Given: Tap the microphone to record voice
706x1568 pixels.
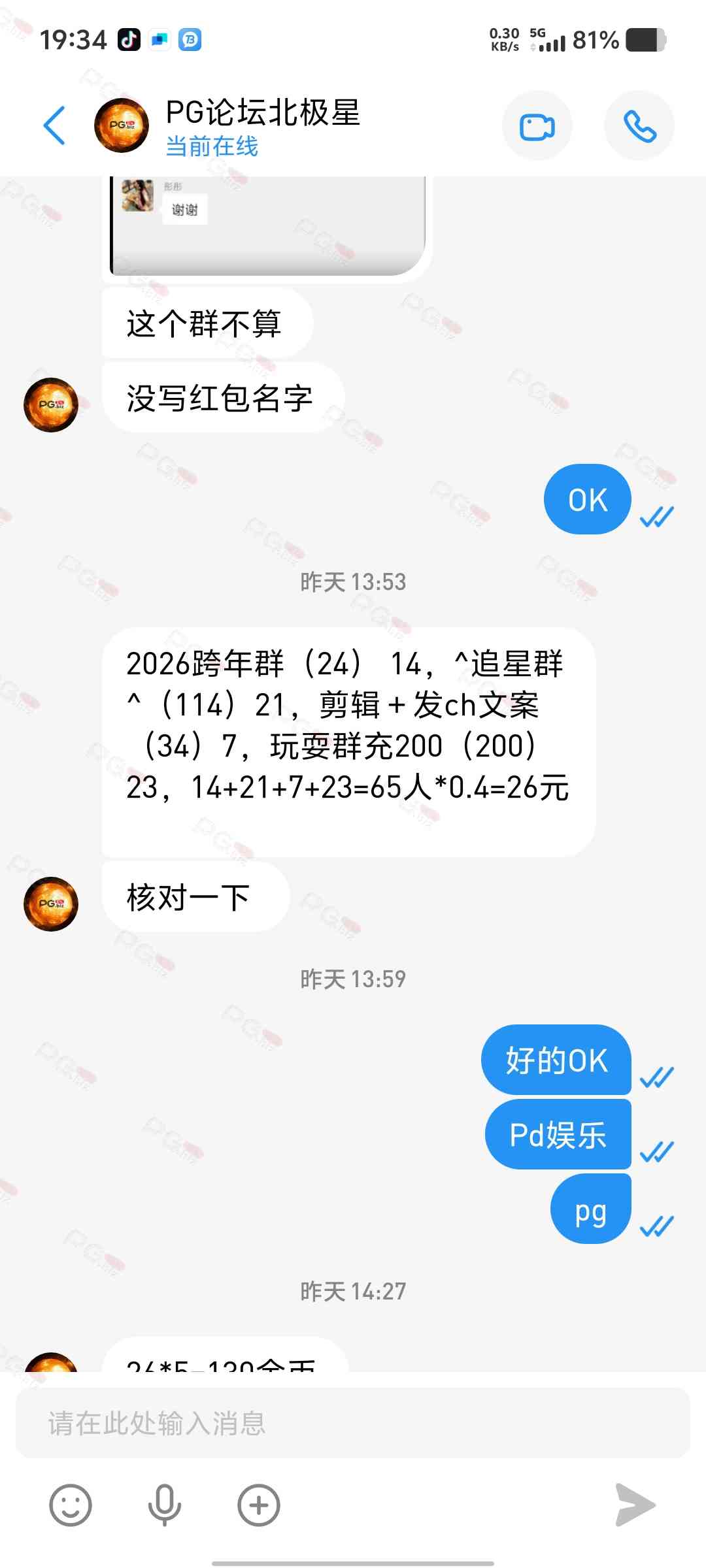Looking at the screenshot, I should coord(164,1505).
